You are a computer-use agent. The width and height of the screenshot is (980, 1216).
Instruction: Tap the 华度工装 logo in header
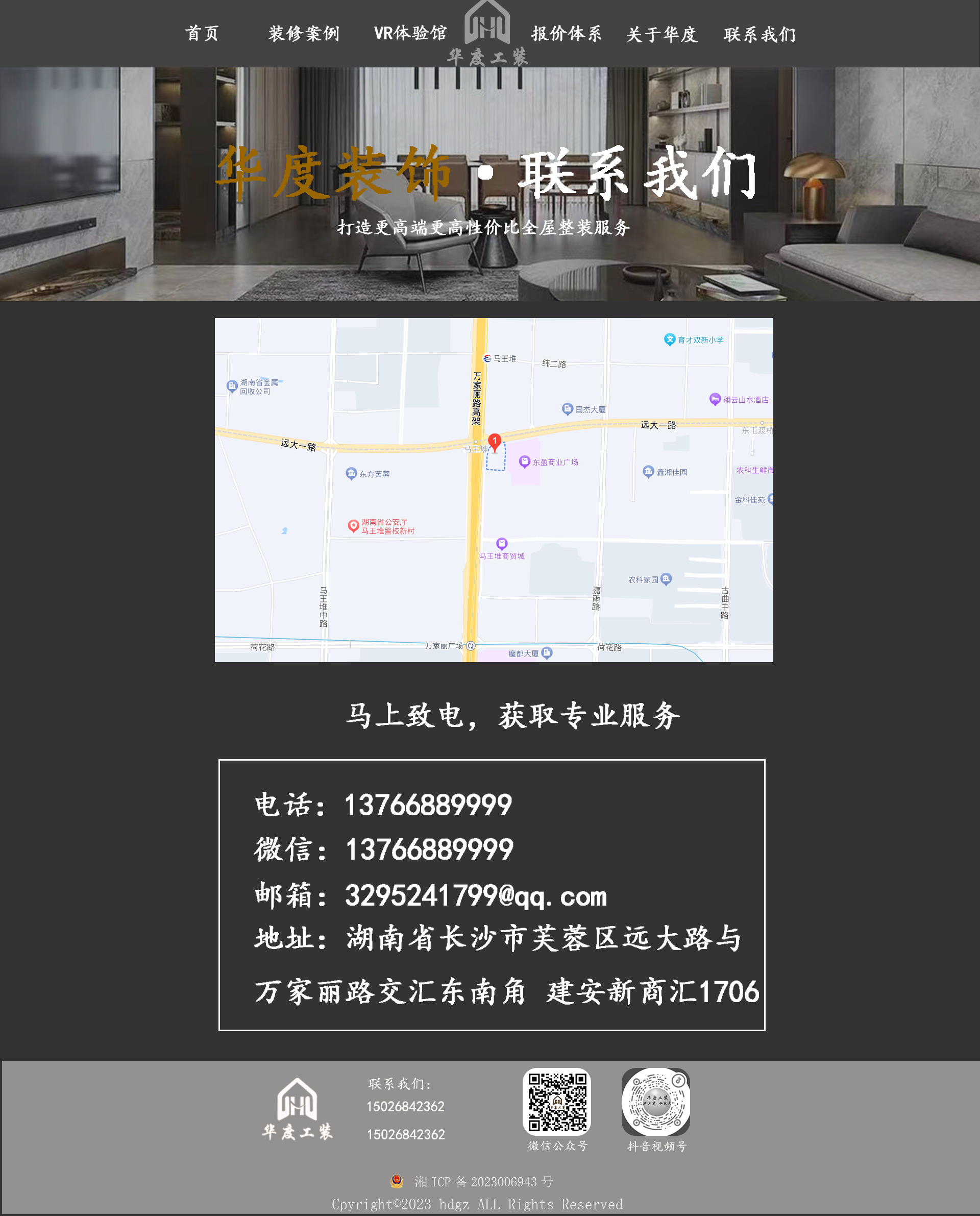pyautogui.click(x=487, y=34)
